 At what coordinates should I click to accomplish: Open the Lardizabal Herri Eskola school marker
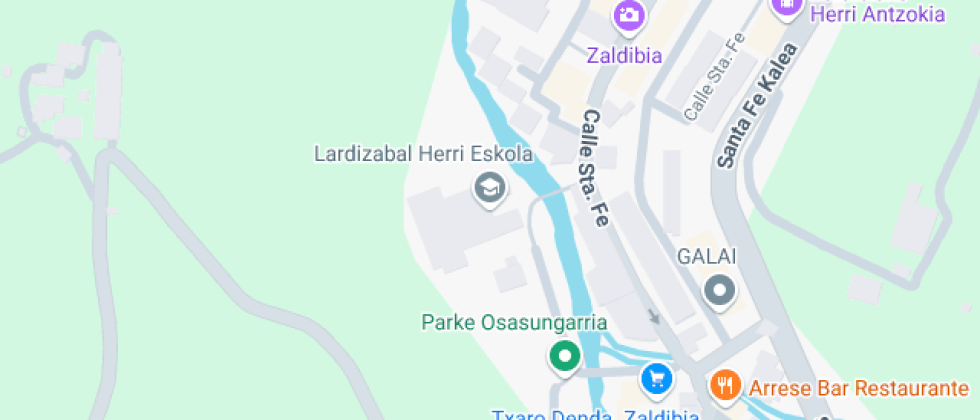click(488, 187)
